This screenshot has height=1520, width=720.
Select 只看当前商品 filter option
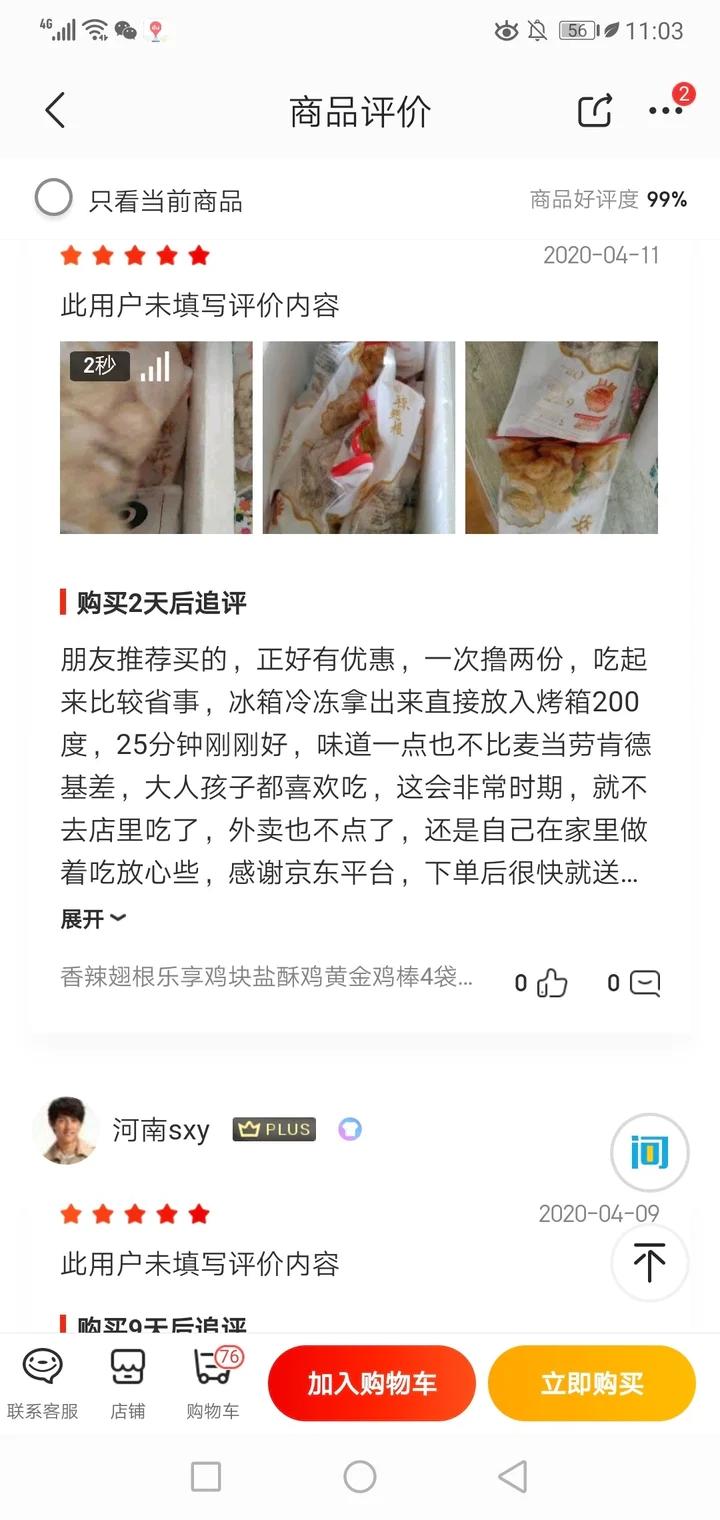click(x=54, y=198)
